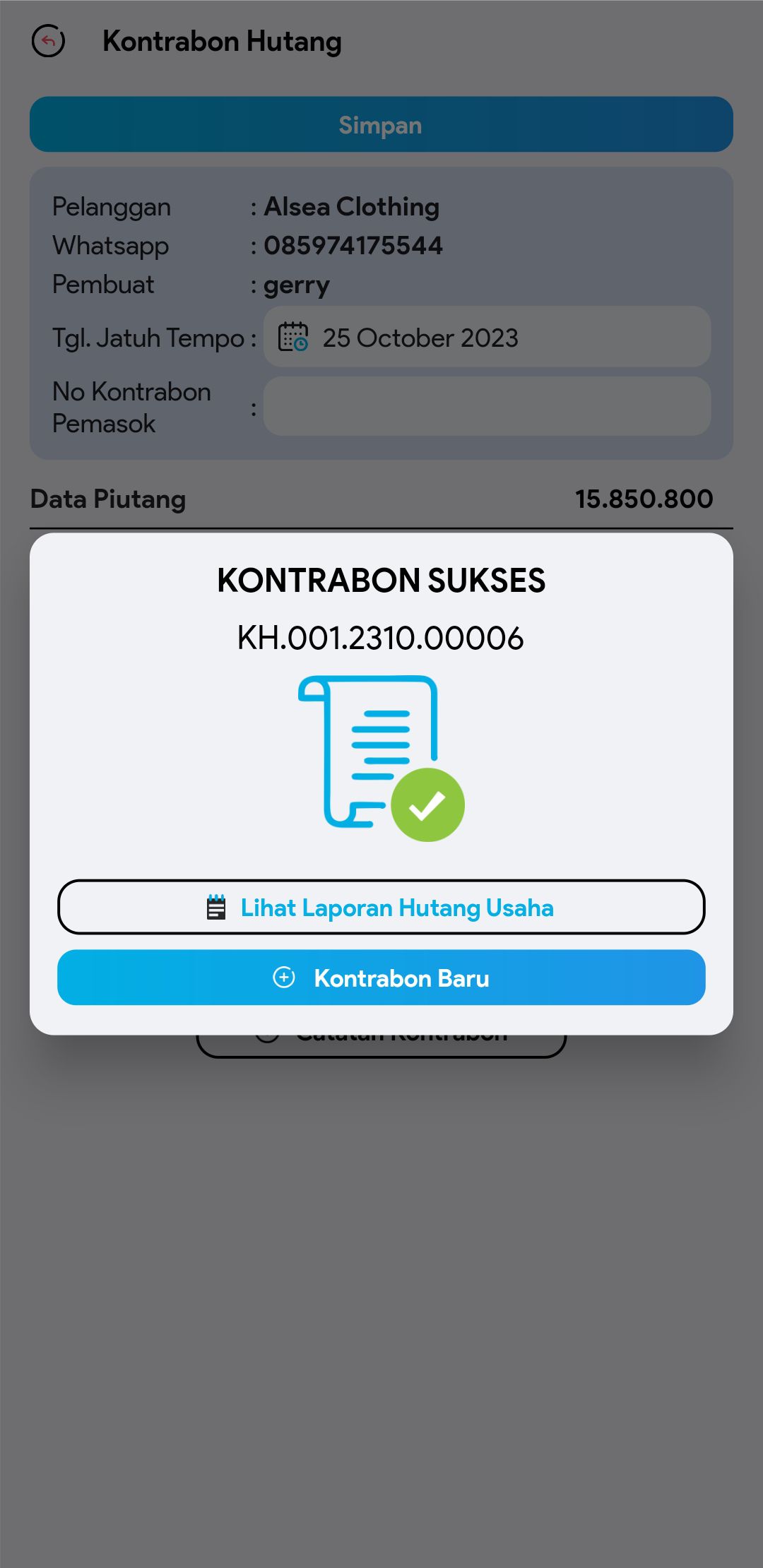
Task: Open the Tgl. Jatuh Tempo date picker
Action: (x=486, y=338)
